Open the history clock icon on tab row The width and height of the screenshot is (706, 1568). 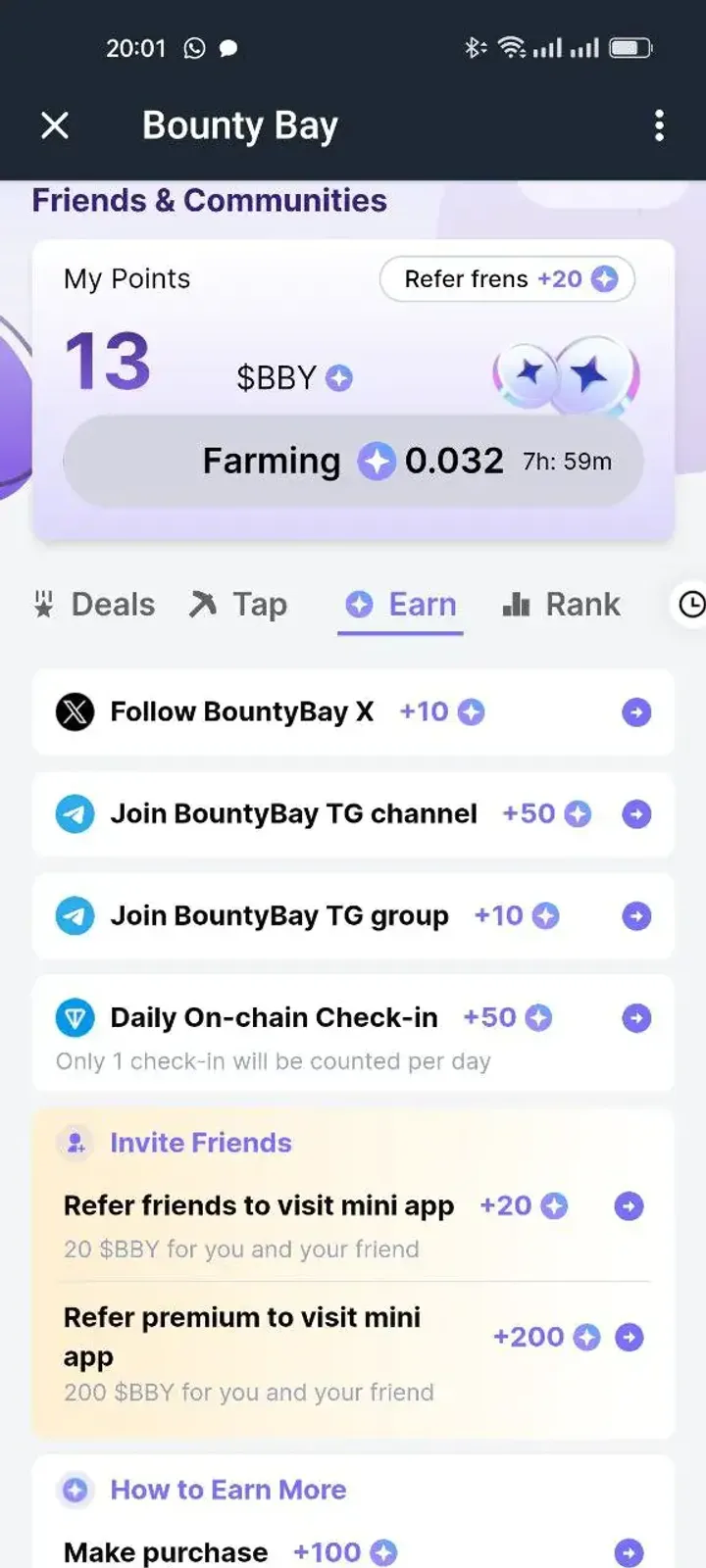(x=692, y=605)
